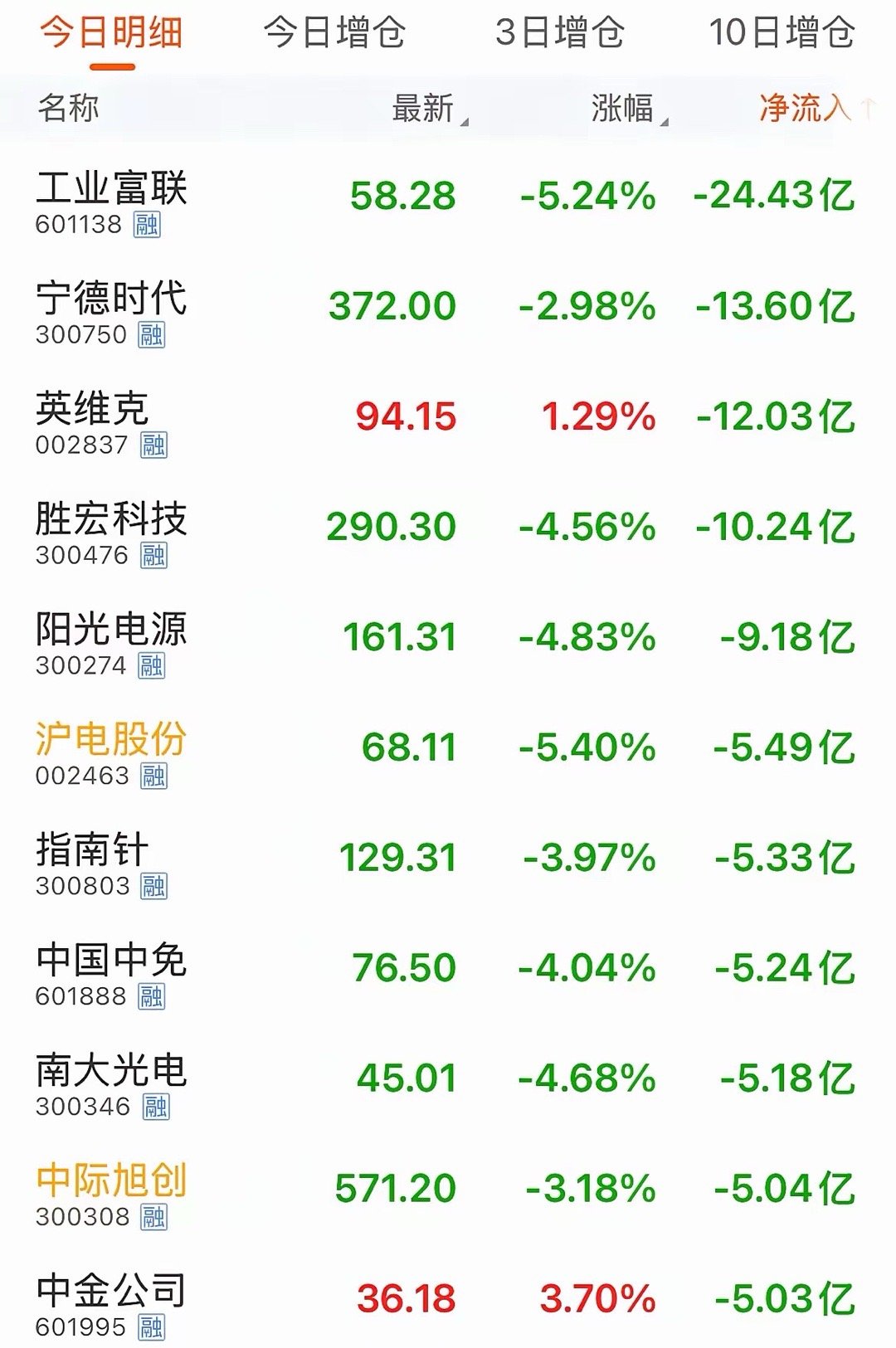Screen dimensions: 896x1348
Task: Open the 今日增仓 tab
Action: click(x=336, y=33)
